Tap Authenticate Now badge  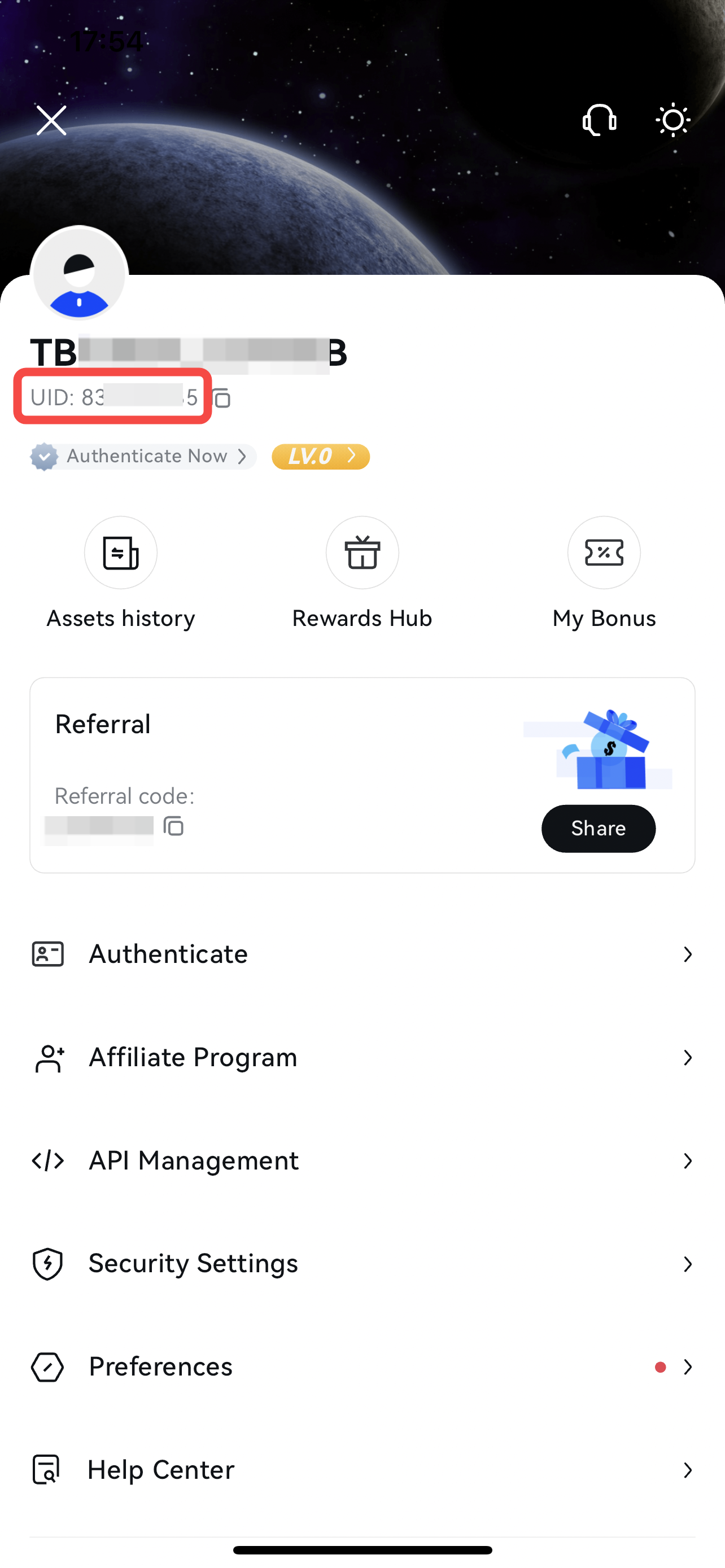coord(143,457)
